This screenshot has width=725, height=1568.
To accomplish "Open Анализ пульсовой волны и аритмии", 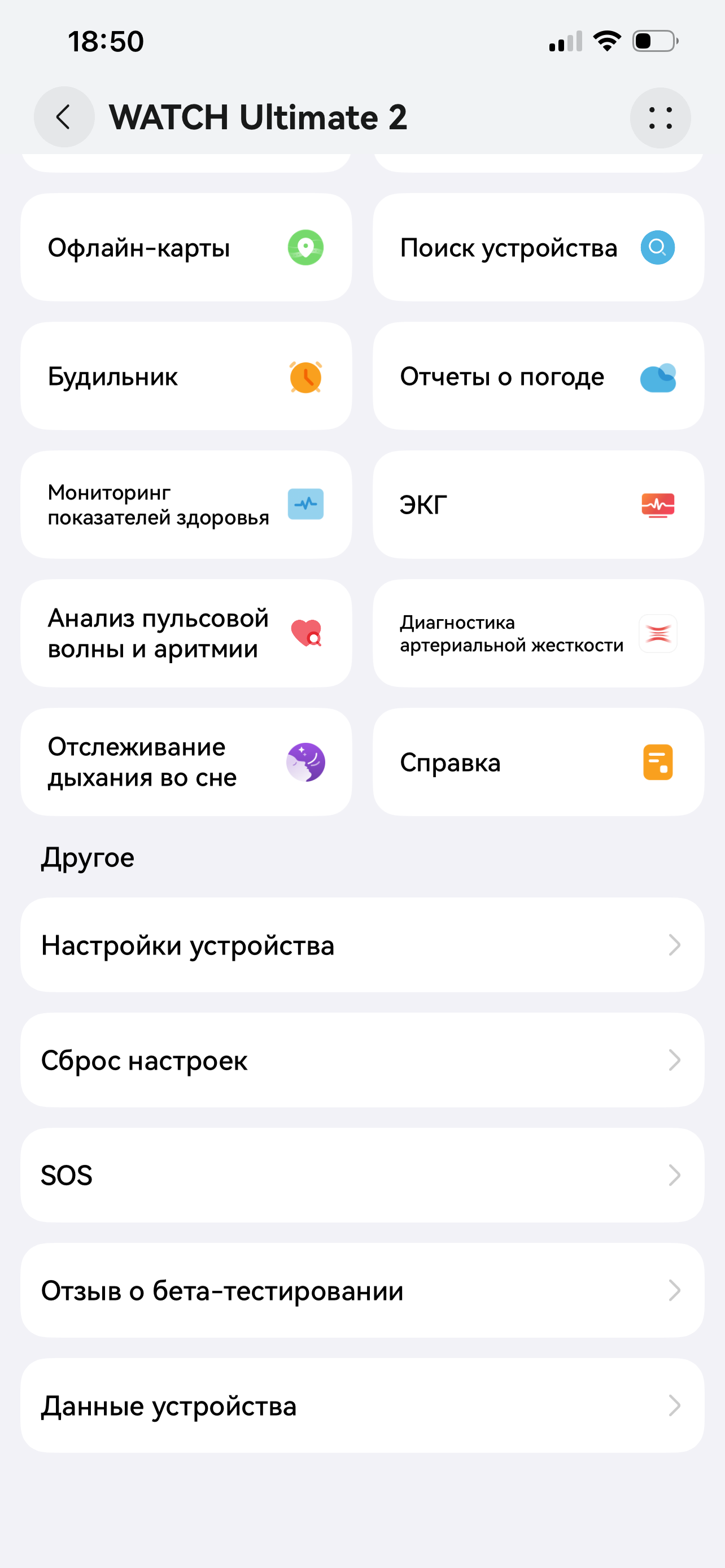I will [186, 634].
